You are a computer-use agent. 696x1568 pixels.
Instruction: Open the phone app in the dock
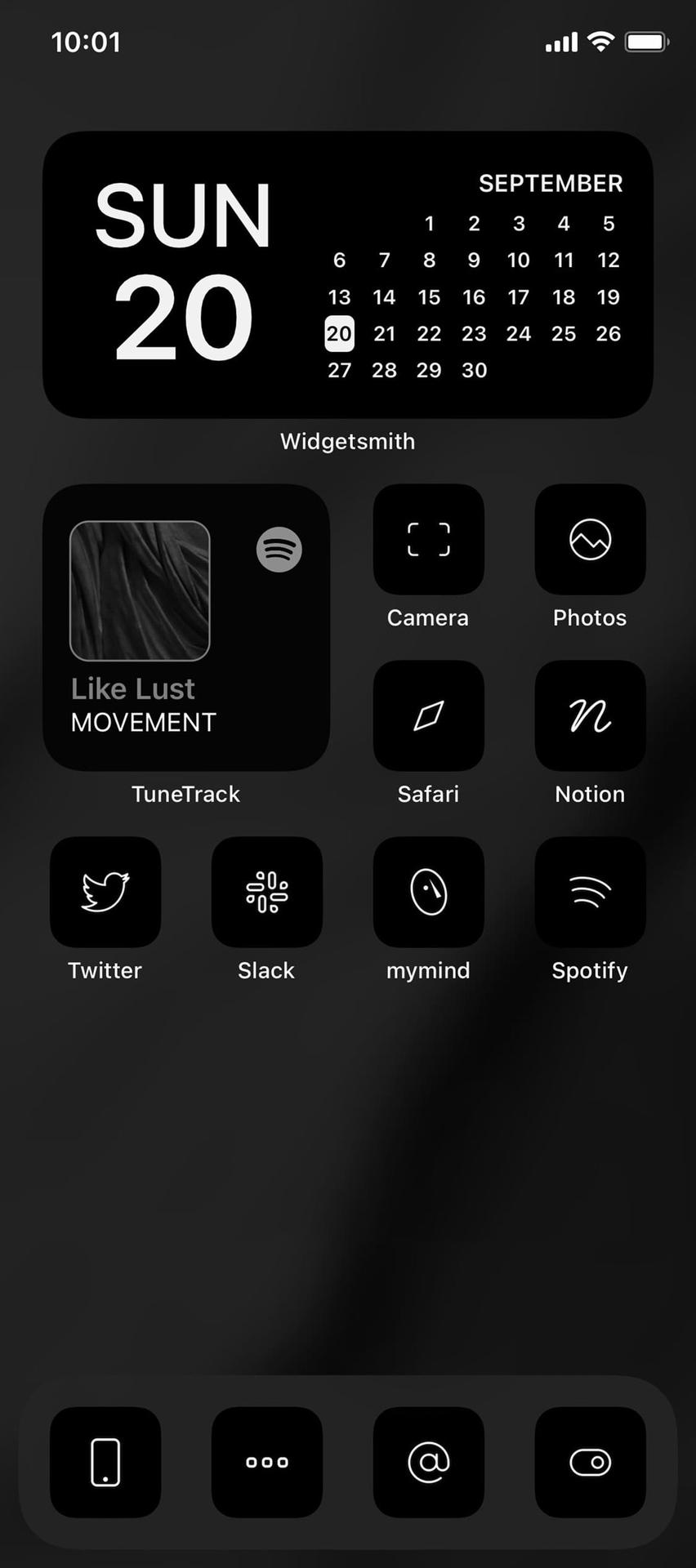pos(105,1462)
